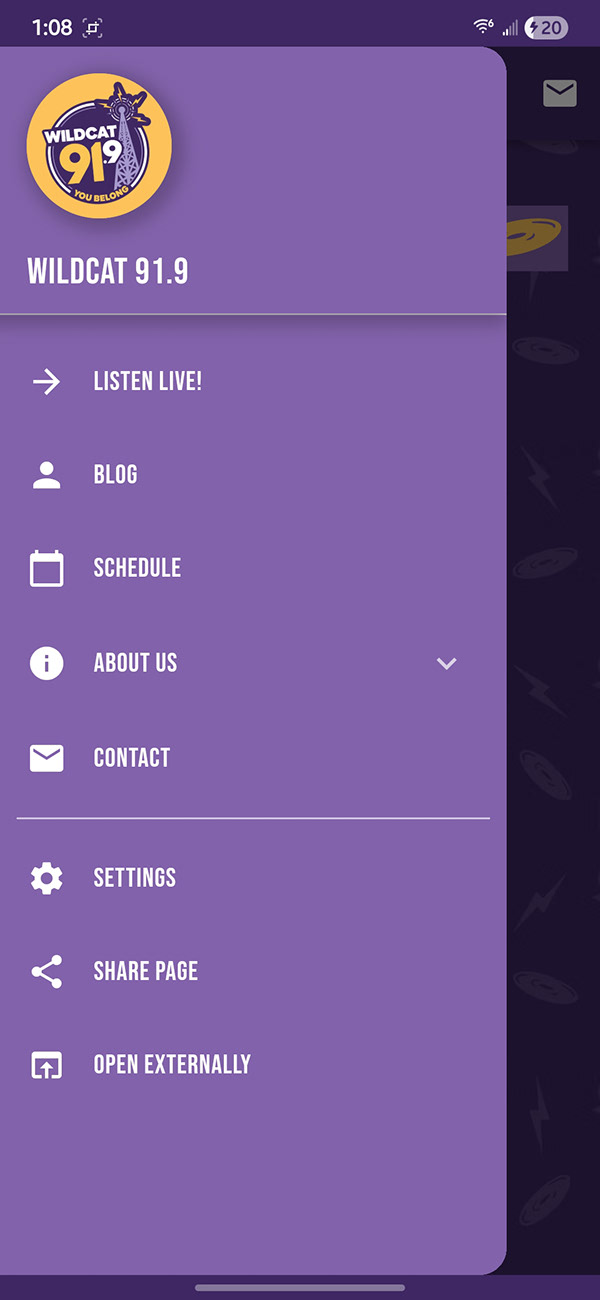Open the Contact page
The height and width of the screenshot is (1300, 600).
coord(131,758)
